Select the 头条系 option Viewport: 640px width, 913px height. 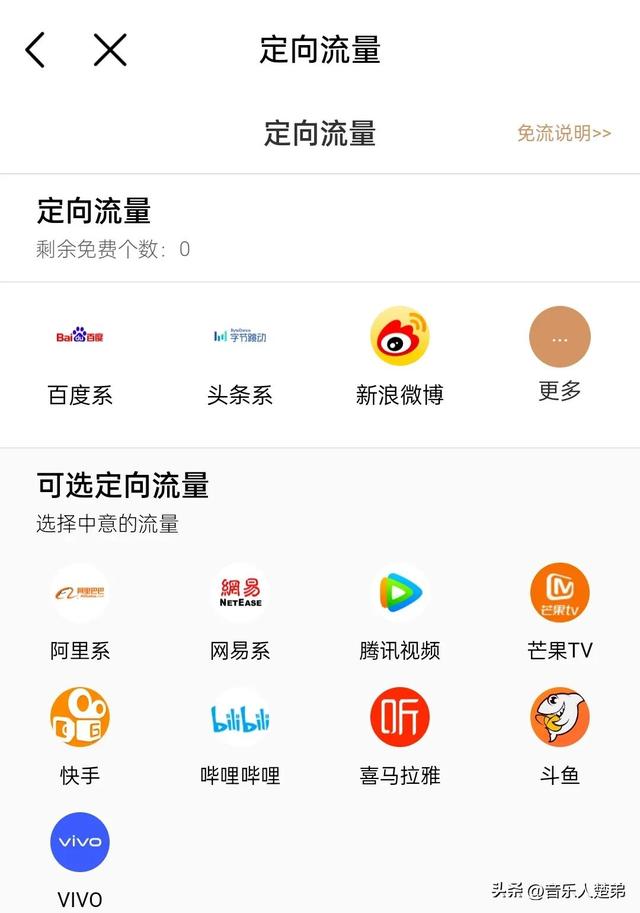[240, 337]
